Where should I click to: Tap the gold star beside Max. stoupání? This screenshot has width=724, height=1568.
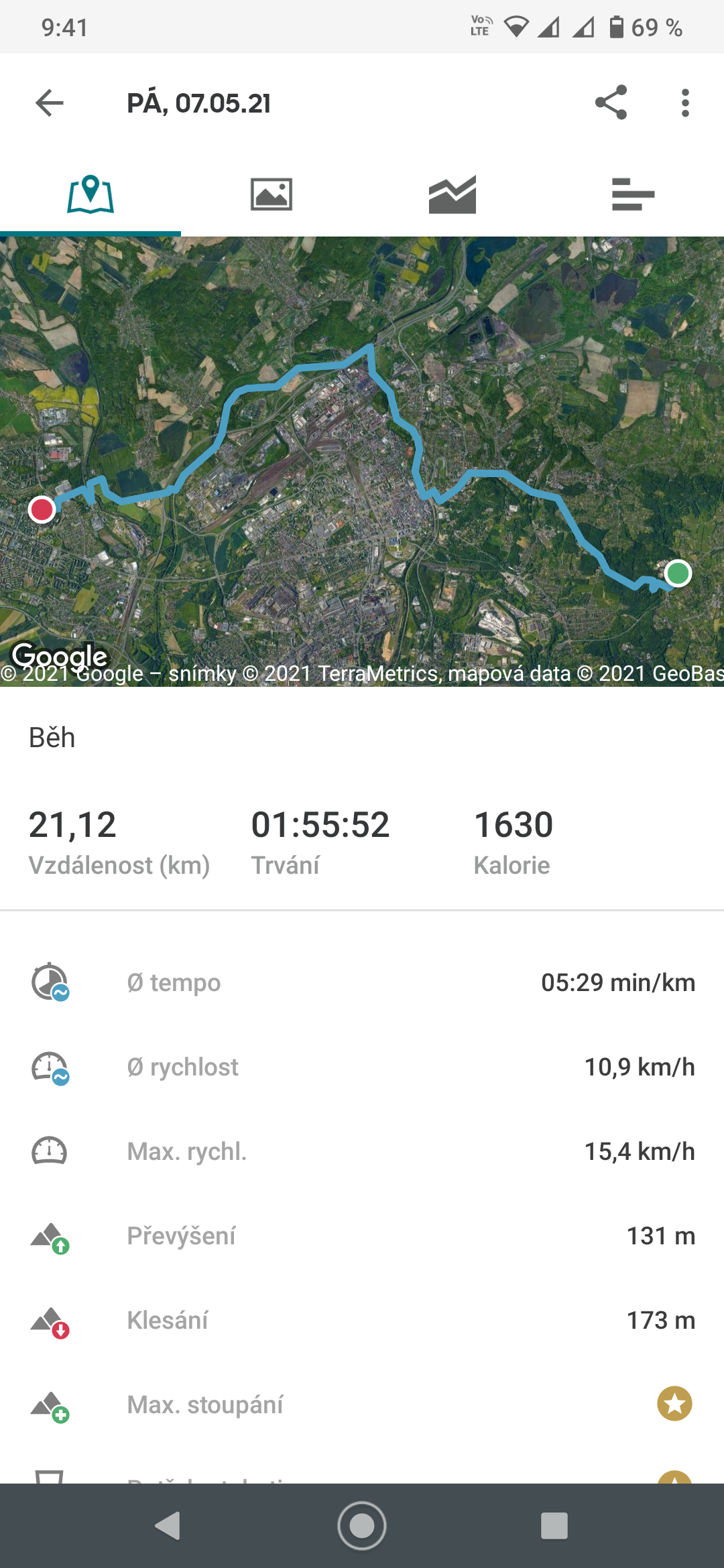[674, 1404]
